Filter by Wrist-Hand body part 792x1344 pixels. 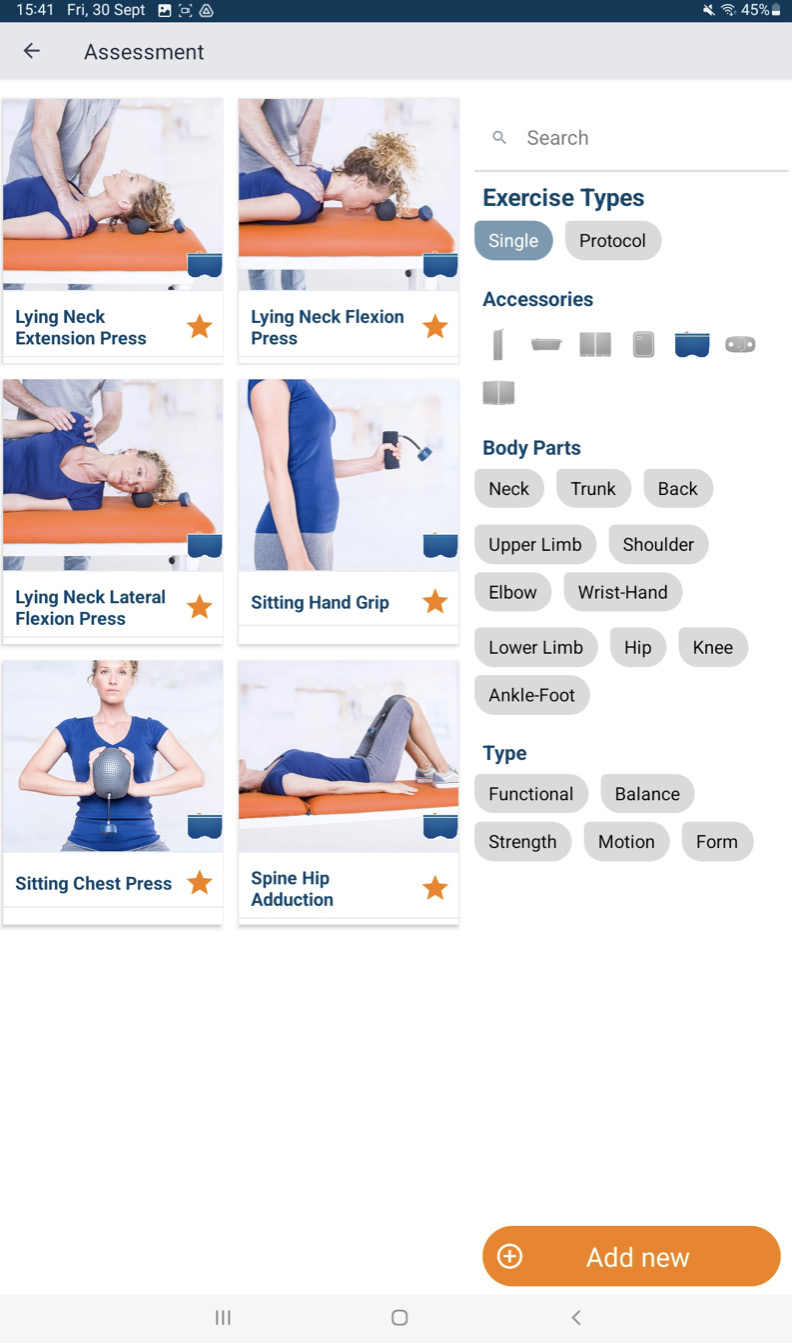tap(622, 592)
